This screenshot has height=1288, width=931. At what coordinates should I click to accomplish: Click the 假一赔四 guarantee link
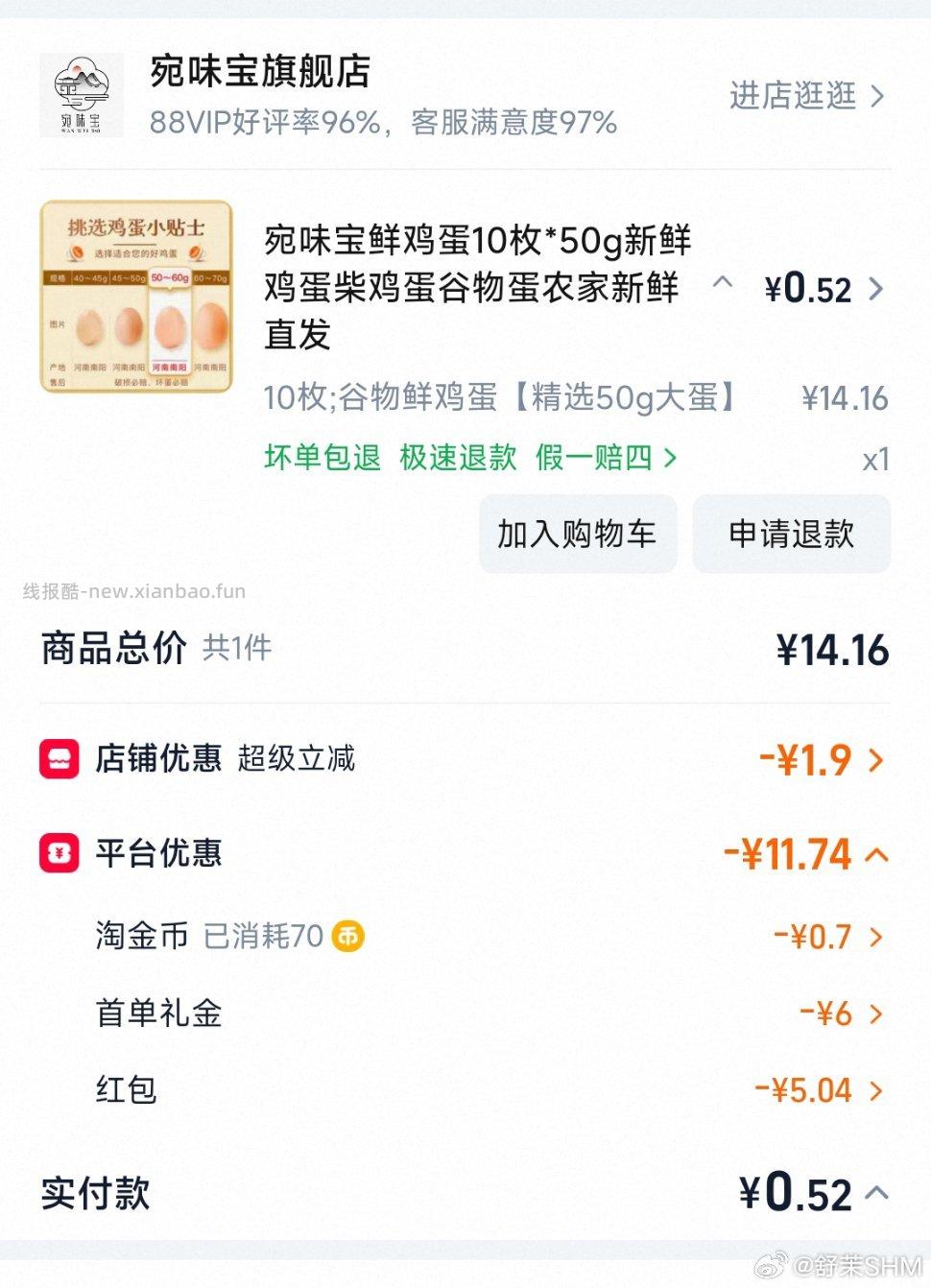(x=606, y=458)
